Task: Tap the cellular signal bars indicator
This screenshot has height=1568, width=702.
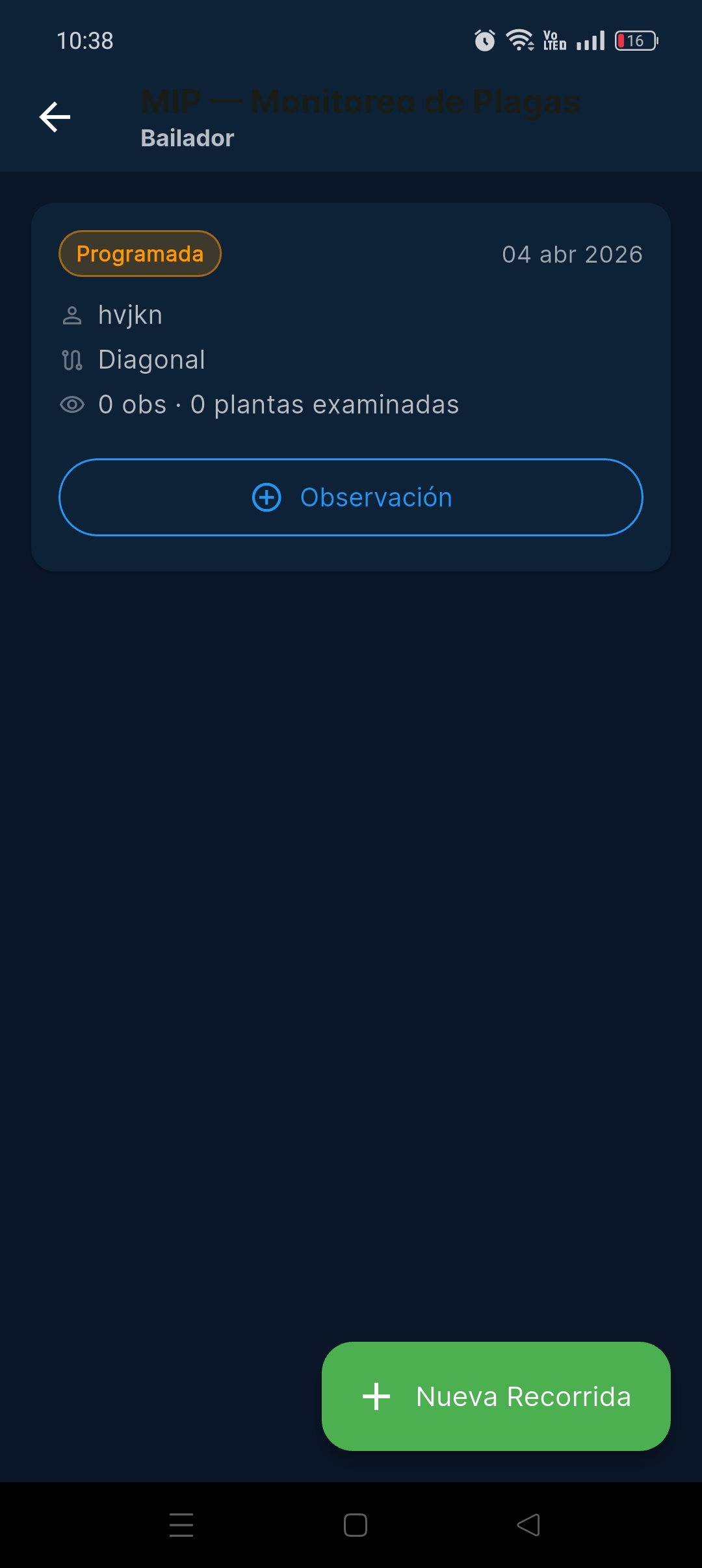Action: point(589,40)
